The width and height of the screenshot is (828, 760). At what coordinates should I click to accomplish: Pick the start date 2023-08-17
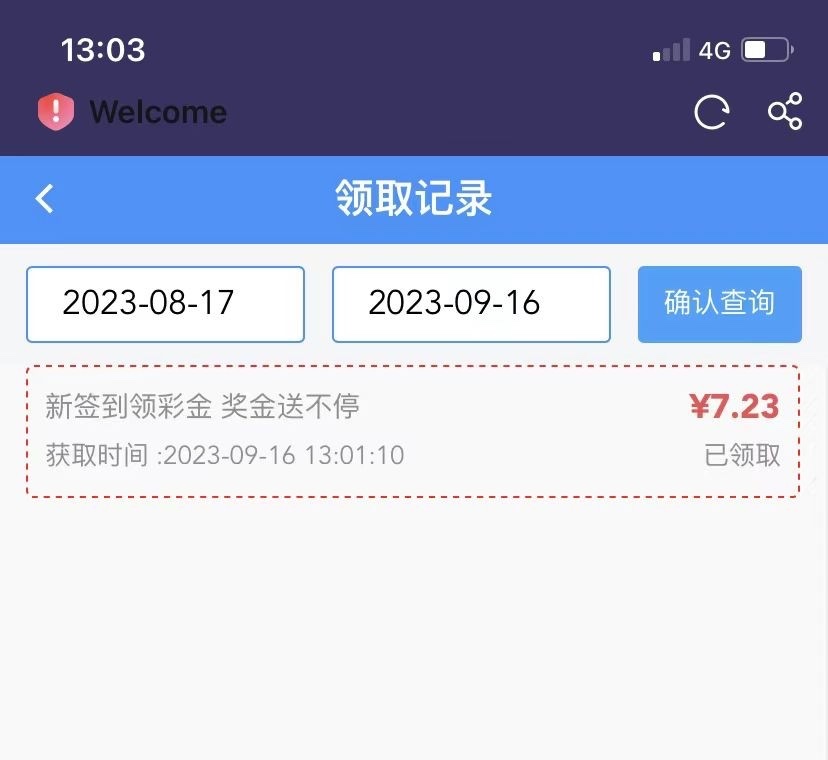point(165,304)
